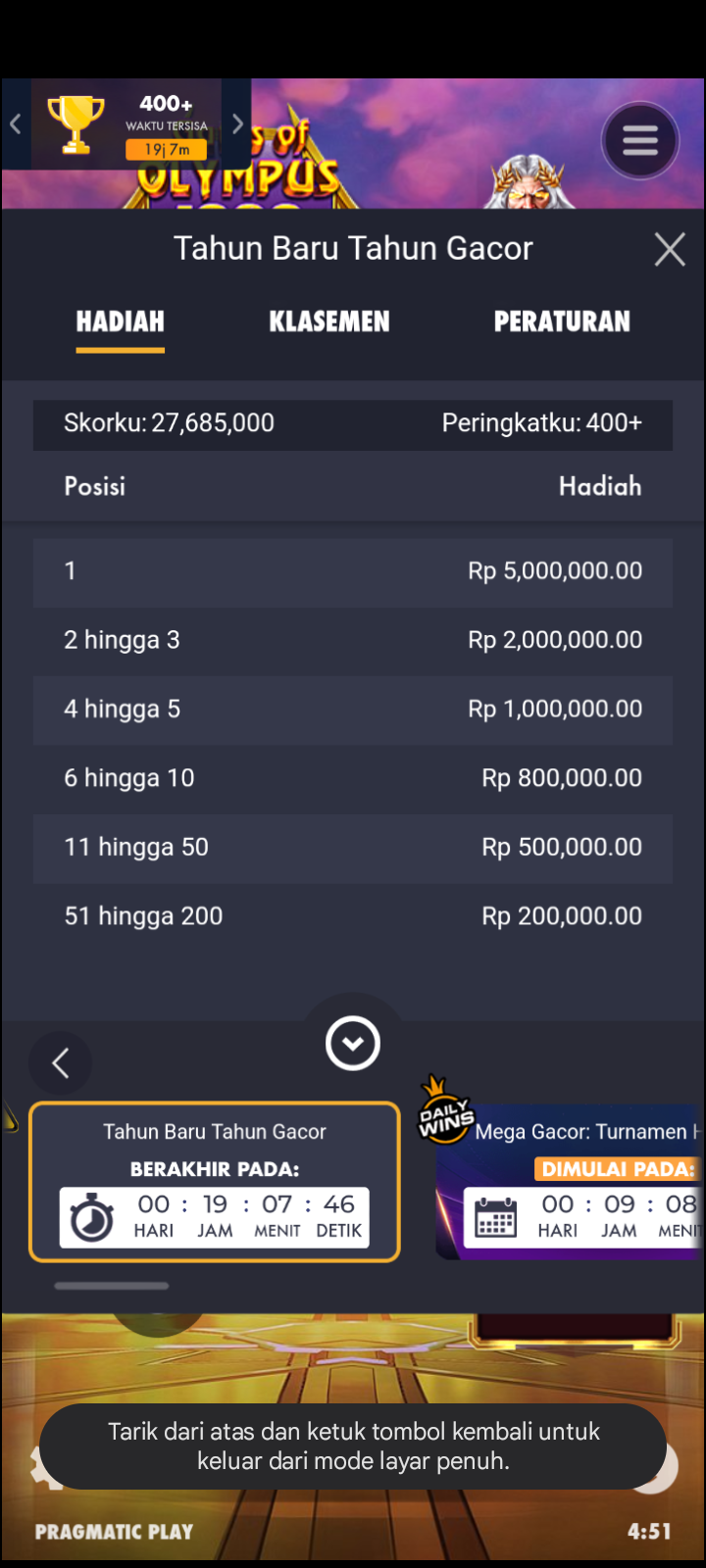
Task: Tap right arrow on top trophy widget
Action: click(x=237, y=124)
